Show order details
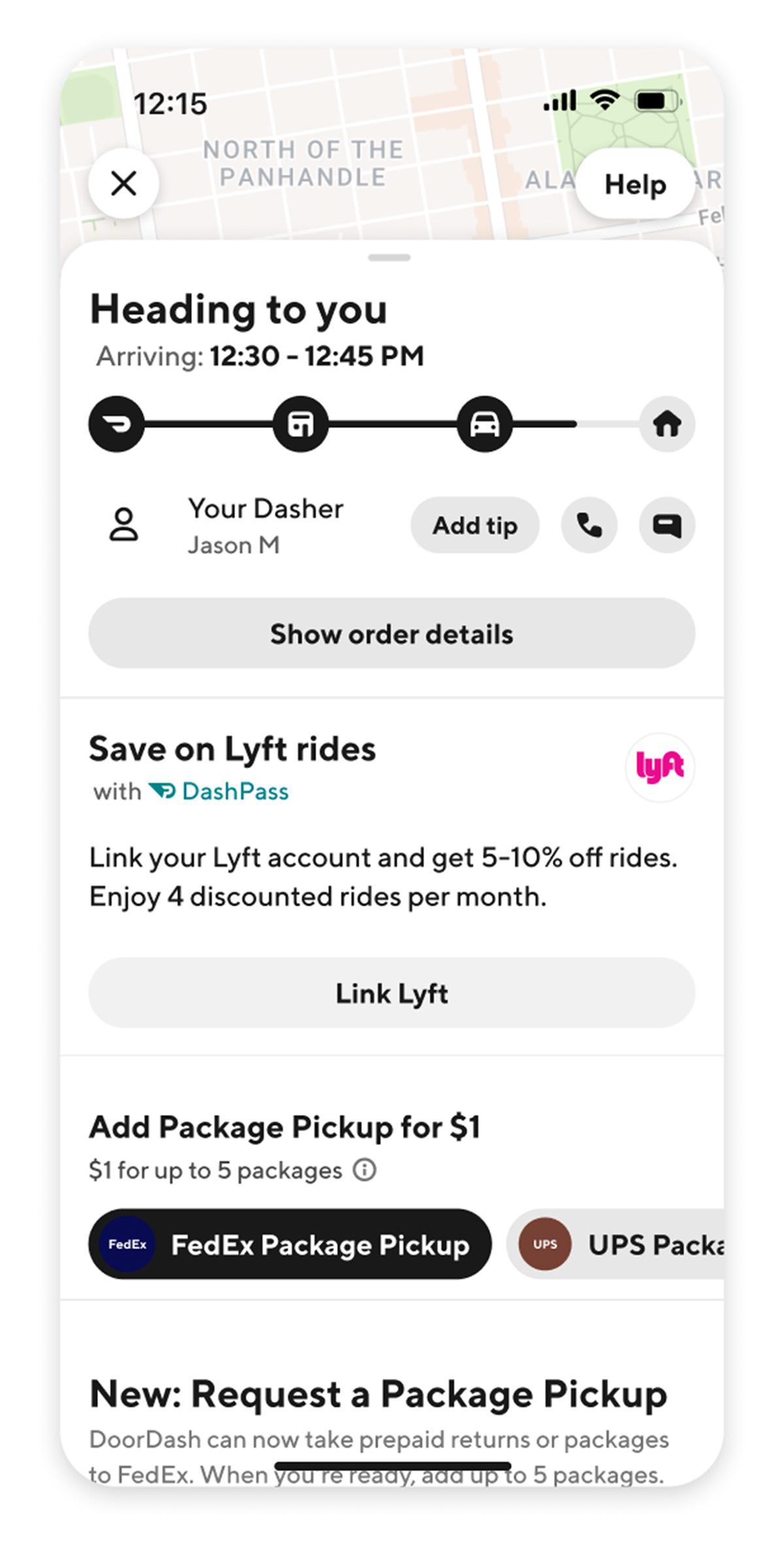784x1543 pixels. pos(392,633)
